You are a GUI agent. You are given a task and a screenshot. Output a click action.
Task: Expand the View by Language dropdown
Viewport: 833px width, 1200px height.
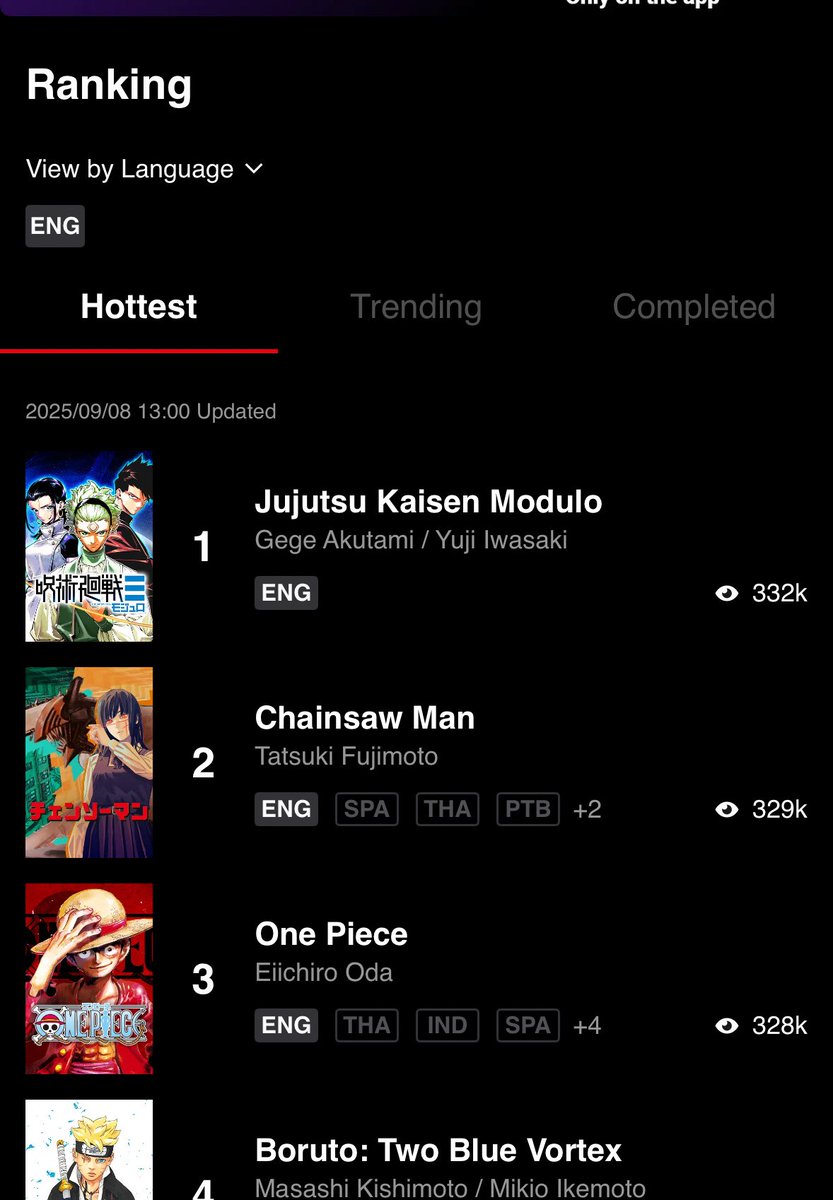pyautogui.click(x=145, y=169)
